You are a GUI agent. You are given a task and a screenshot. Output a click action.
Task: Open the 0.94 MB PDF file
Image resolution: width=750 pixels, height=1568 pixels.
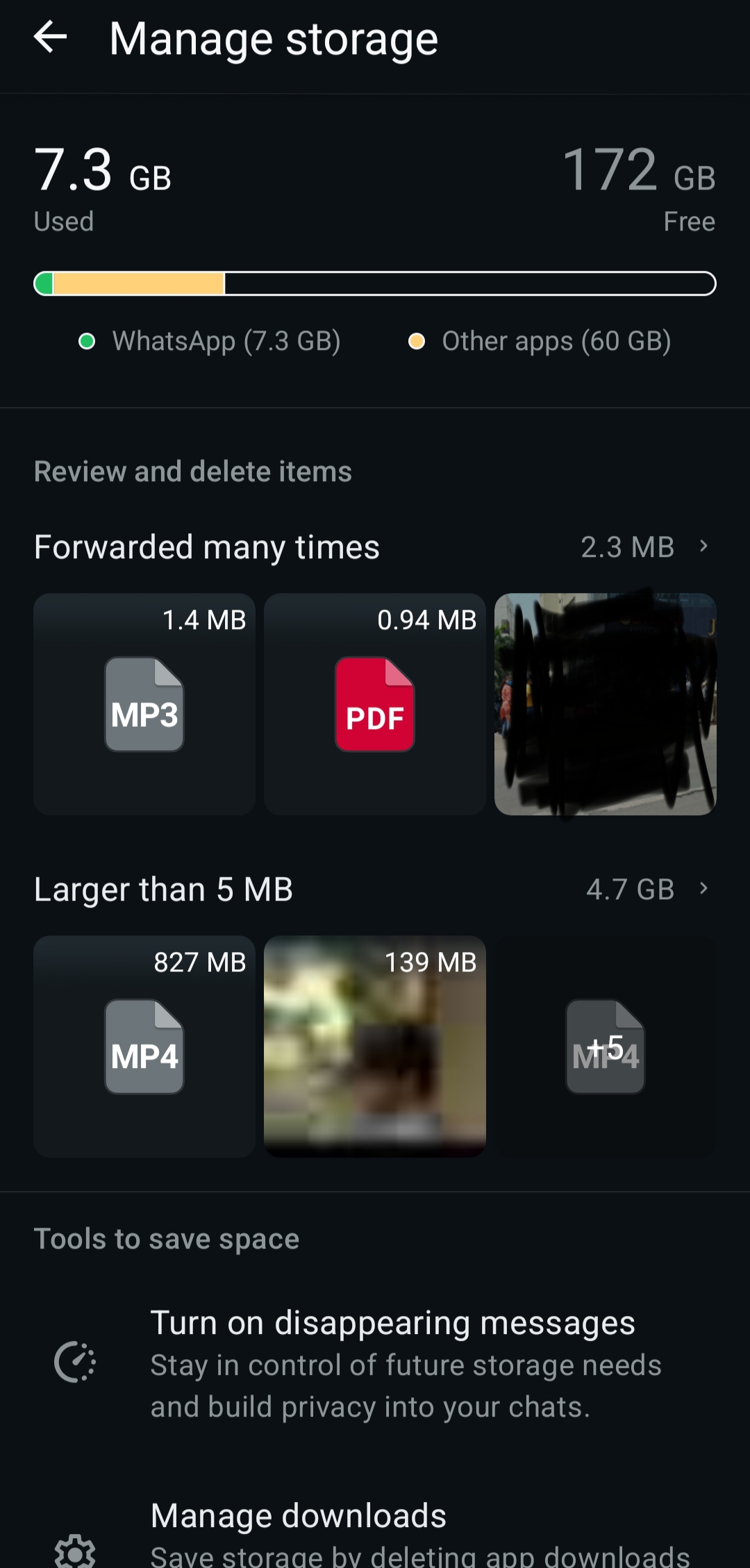point(375,703)
